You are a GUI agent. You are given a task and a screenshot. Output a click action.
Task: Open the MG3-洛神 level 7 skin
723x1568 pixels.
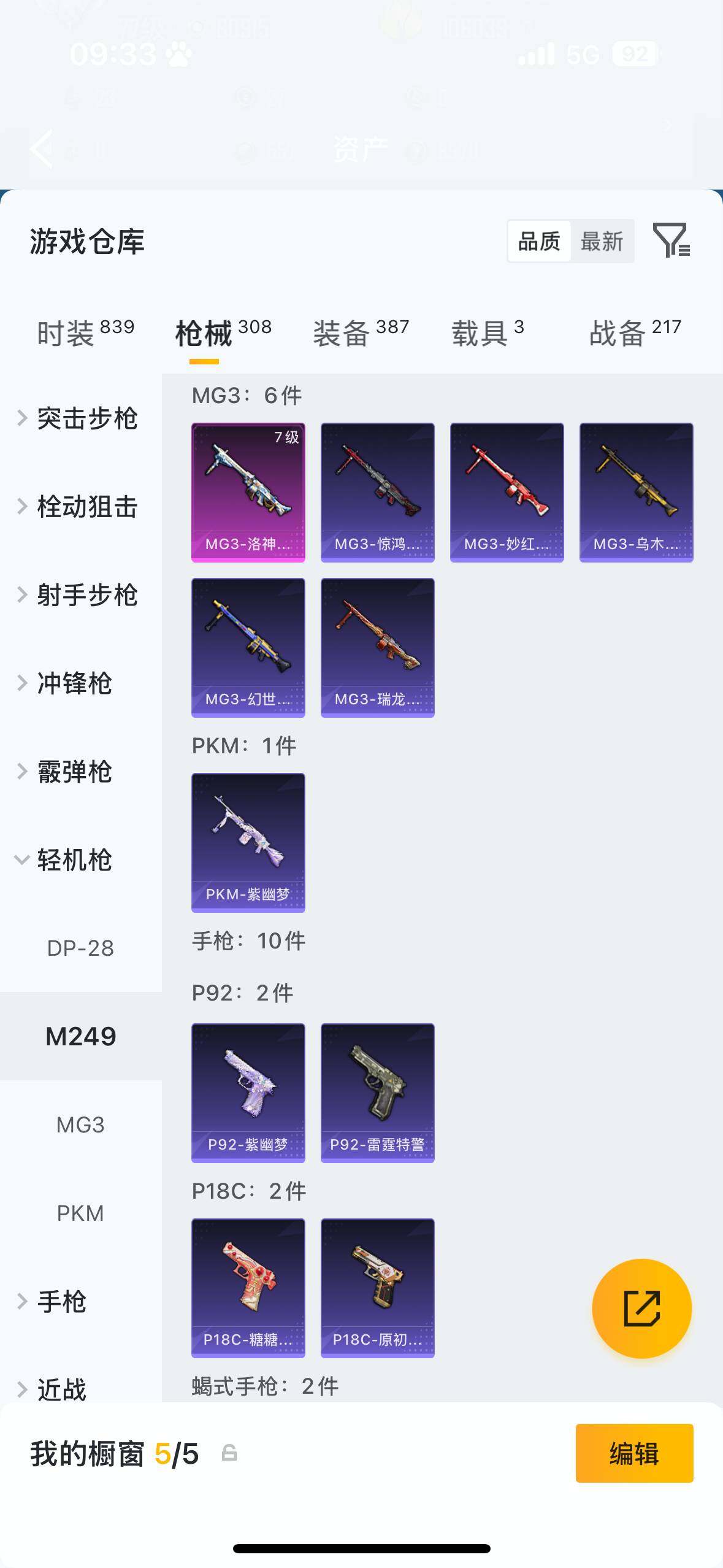click(248, 492)
